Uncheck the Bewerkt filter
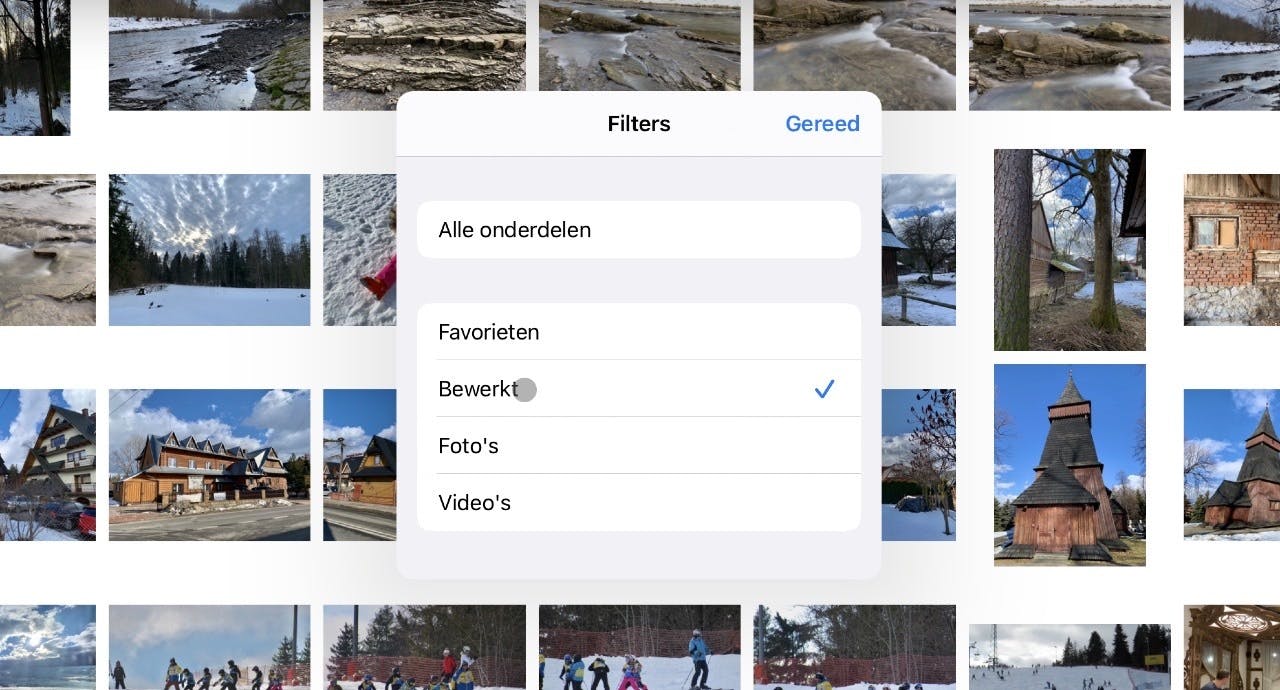The height and width of the screenshot is (690, 1280). click(x=638, y=389)
